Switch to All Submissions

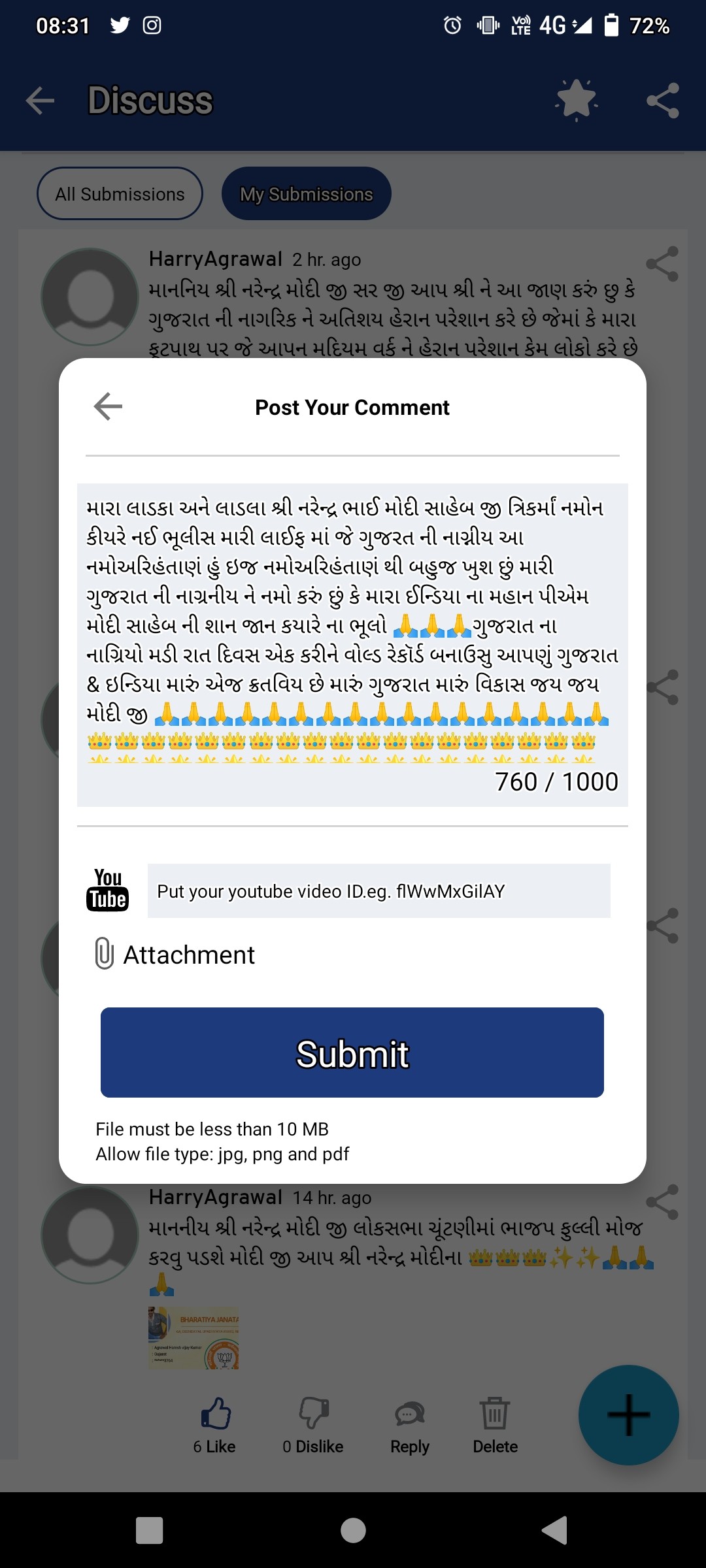(120, 194)
